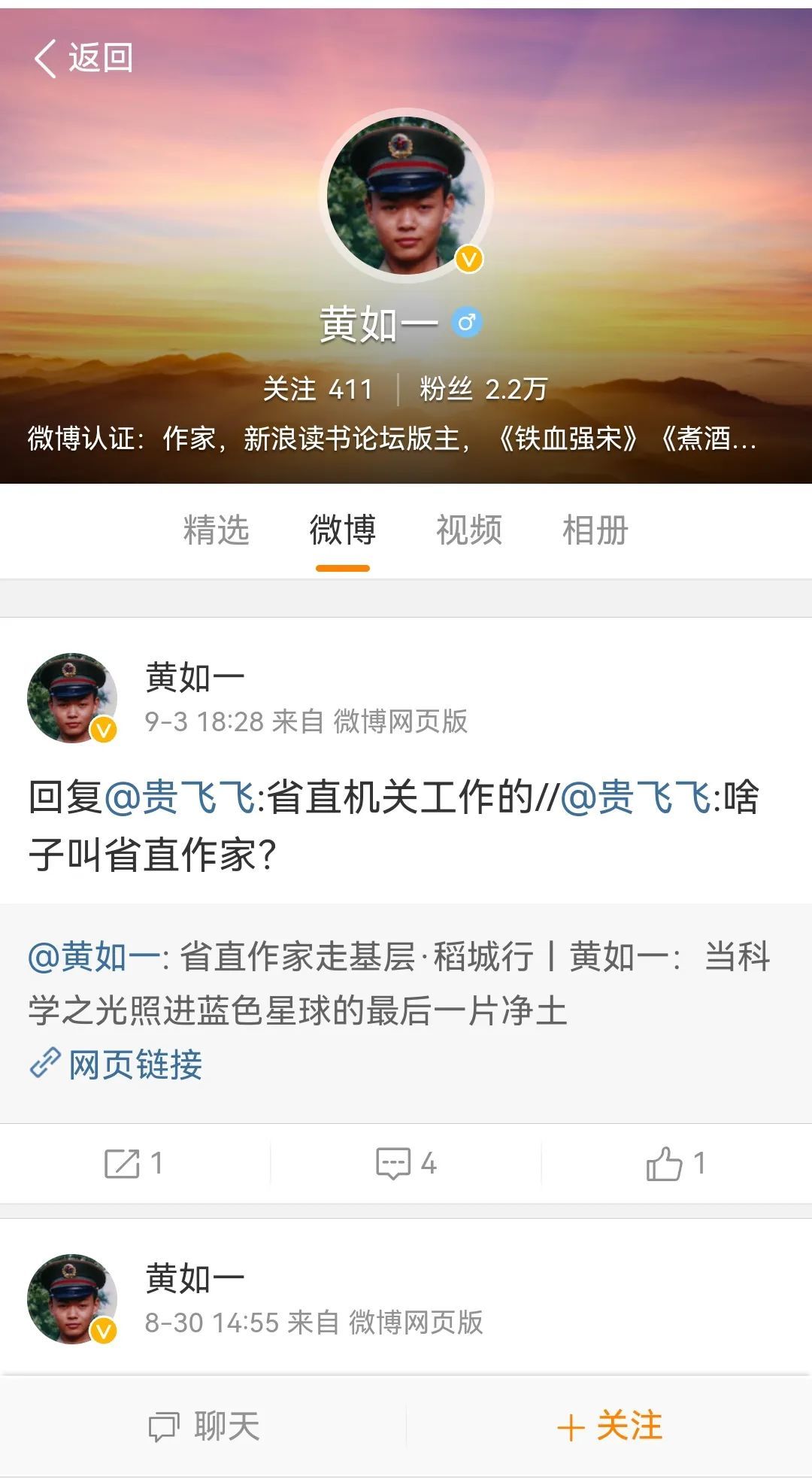Screen dimensions: 812x1479
Task: View the 关注 411 following list
Action: click(317, 389)
